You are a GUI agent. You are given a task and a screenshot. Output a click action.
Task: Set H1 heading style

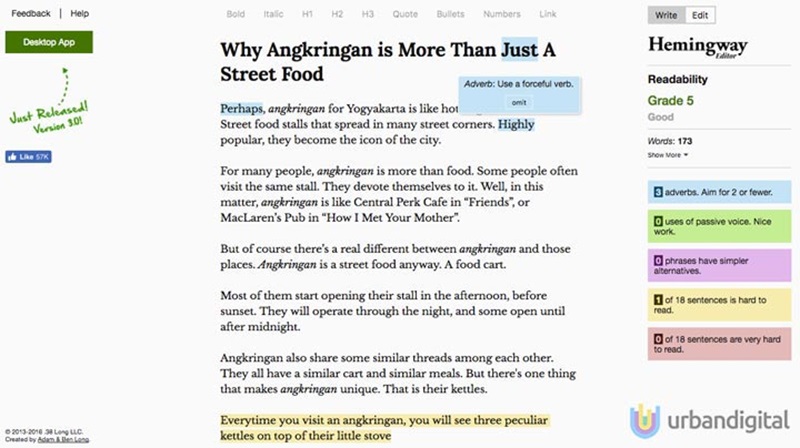click(x=309, y=15)
